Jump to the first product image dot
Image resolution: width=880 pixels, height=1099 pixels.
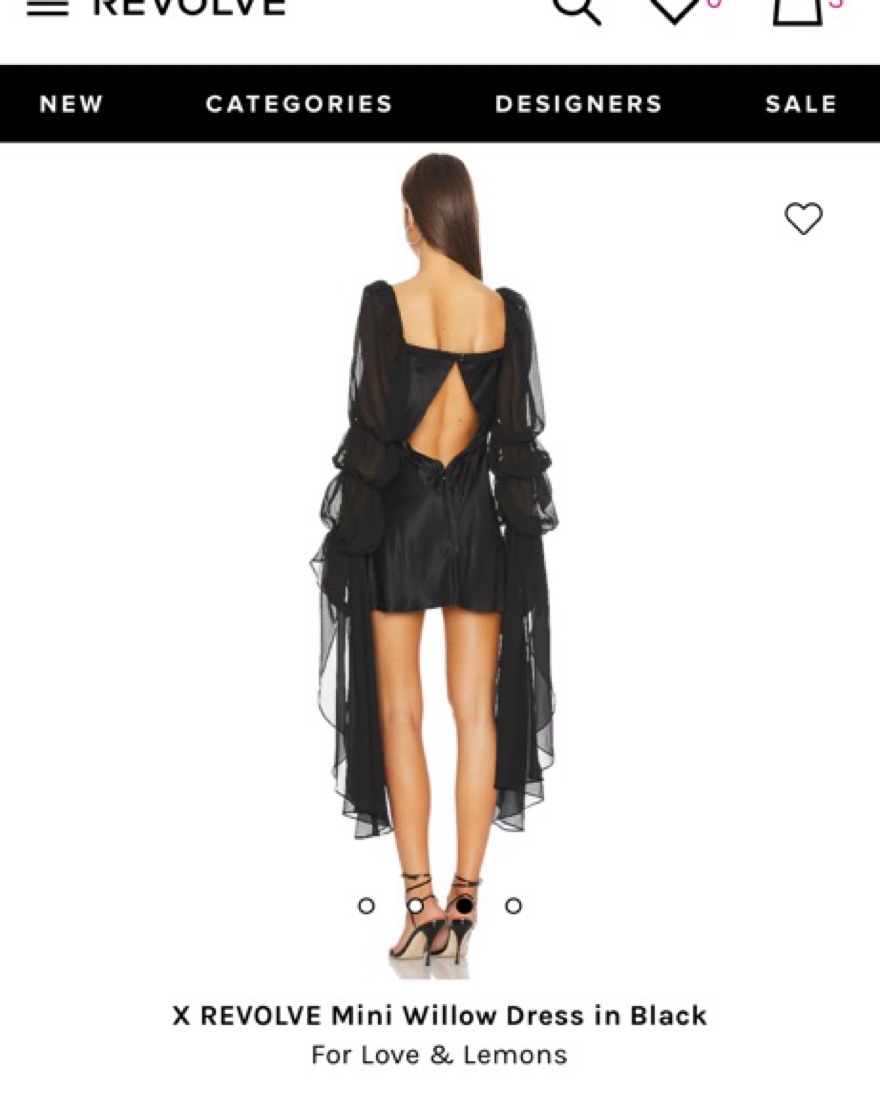pyautogui.click(x=366, y=905)
